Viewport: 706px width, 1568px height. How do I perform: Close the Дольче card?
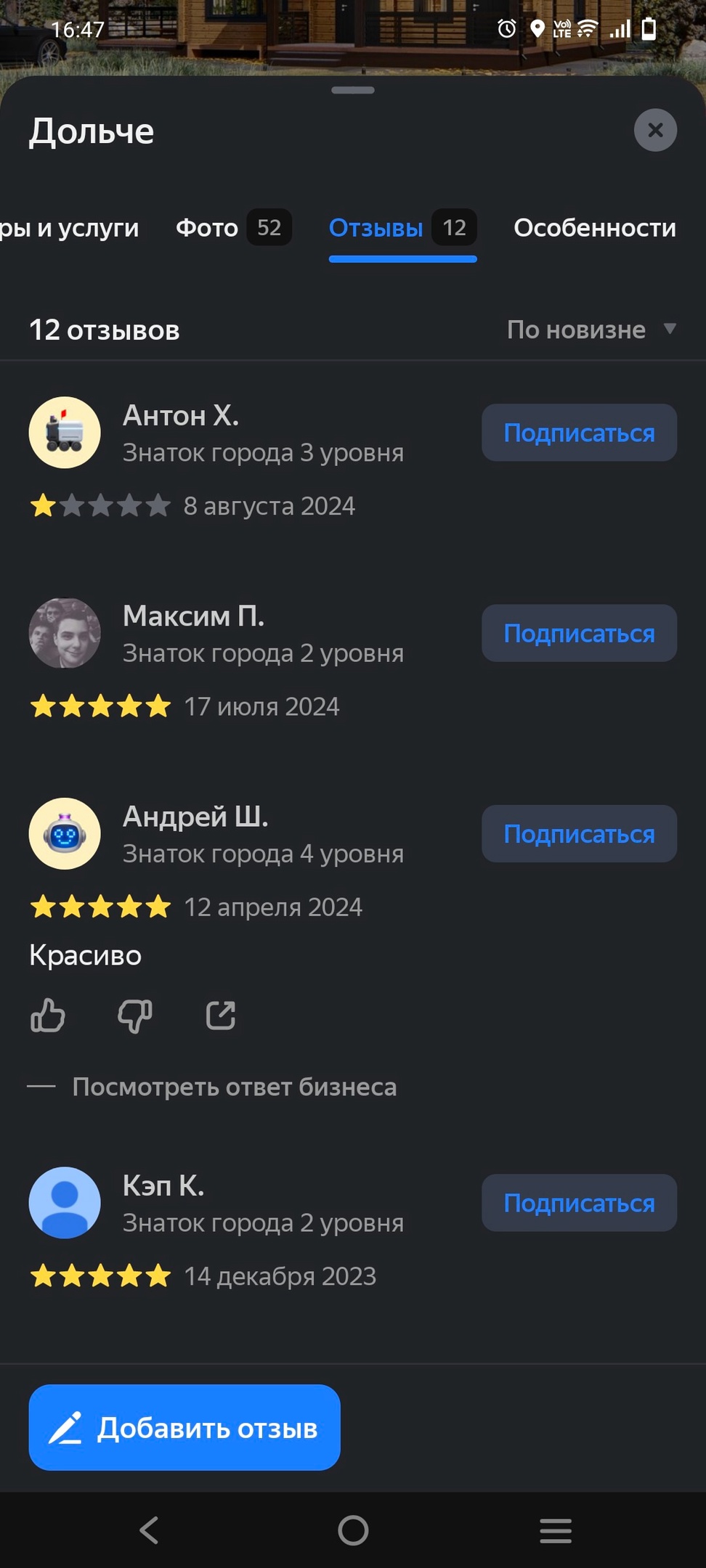coord(655,131)
